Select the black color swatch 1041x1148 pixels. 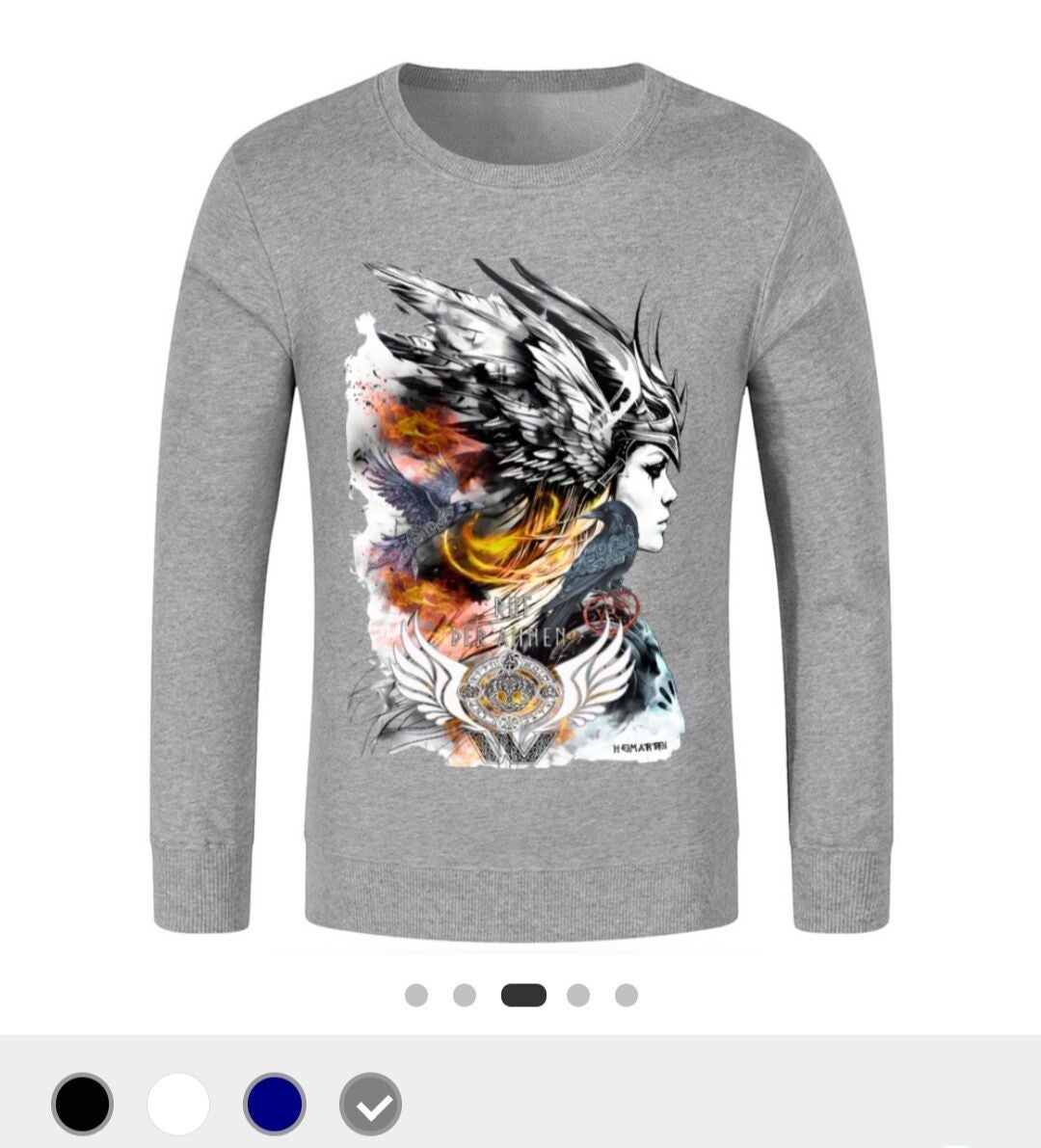[82, 1104]
